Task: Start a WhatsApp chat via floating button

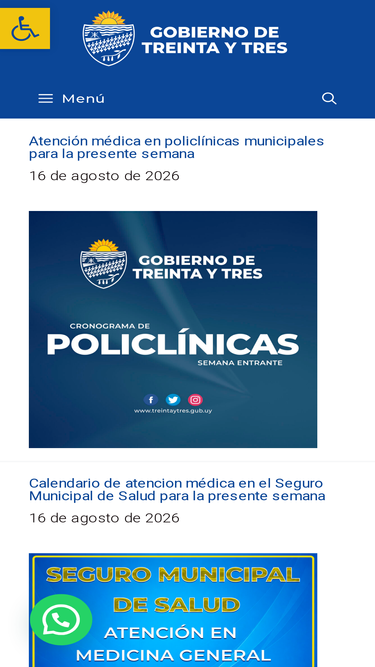Action: pyautogui.click(x=61, y=620)
